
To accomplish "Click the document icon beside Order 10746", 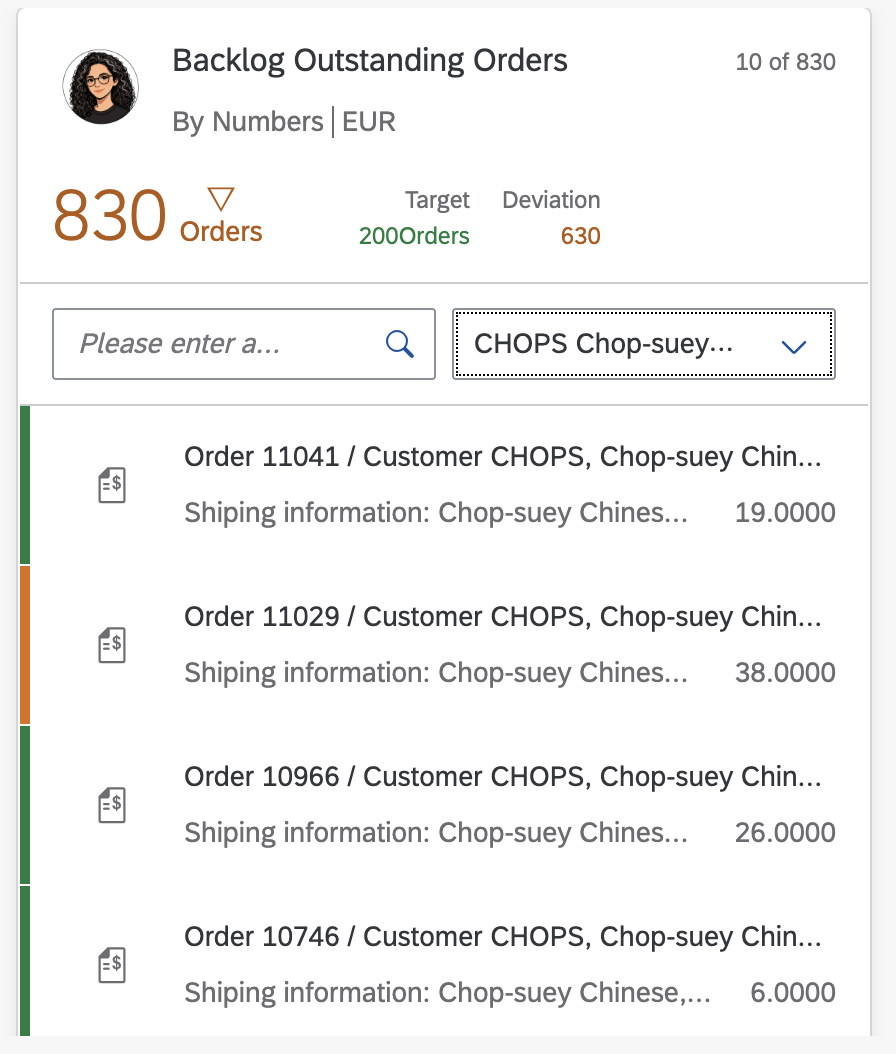I will pyautogui.click(x=111, y=964).
